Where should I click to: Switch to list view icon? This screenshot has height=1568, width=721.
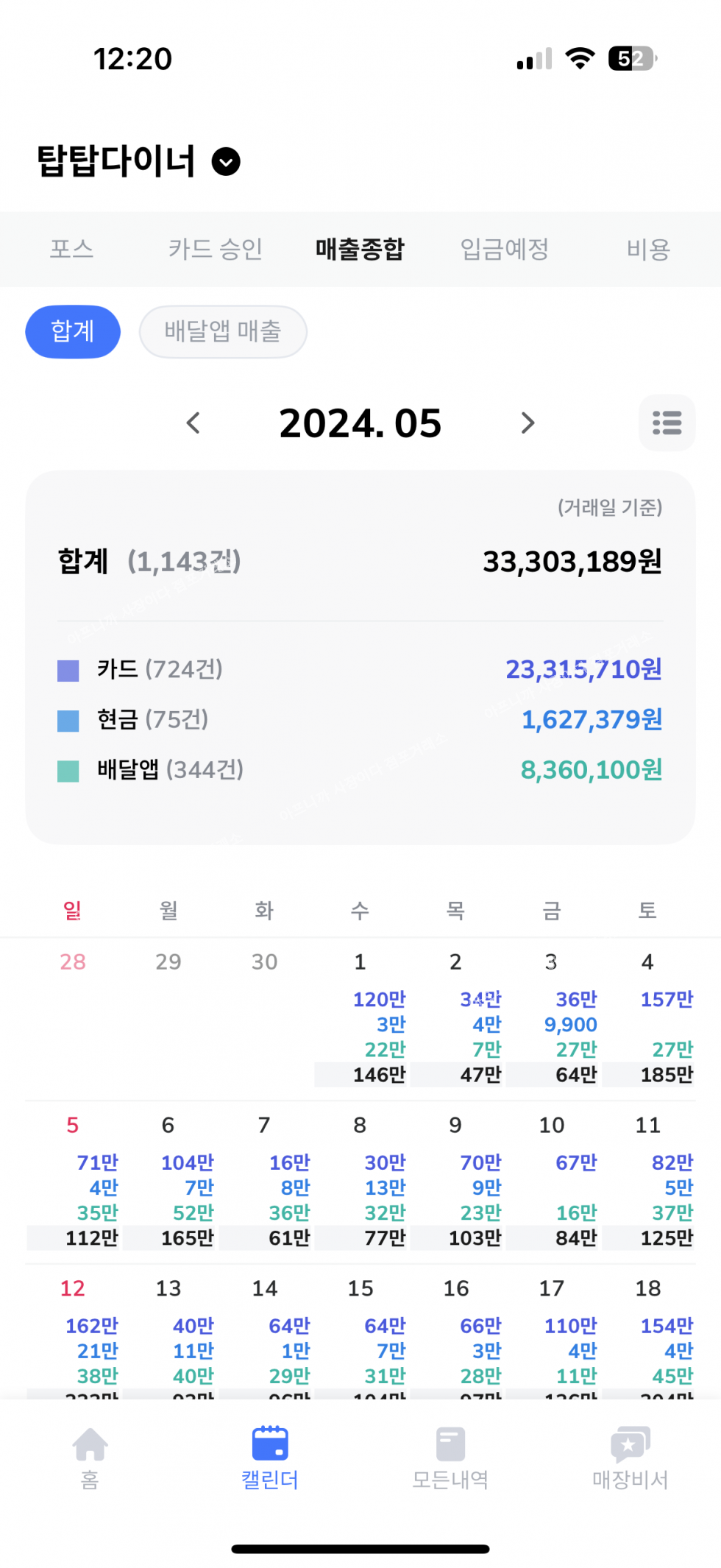click(667, 423)
